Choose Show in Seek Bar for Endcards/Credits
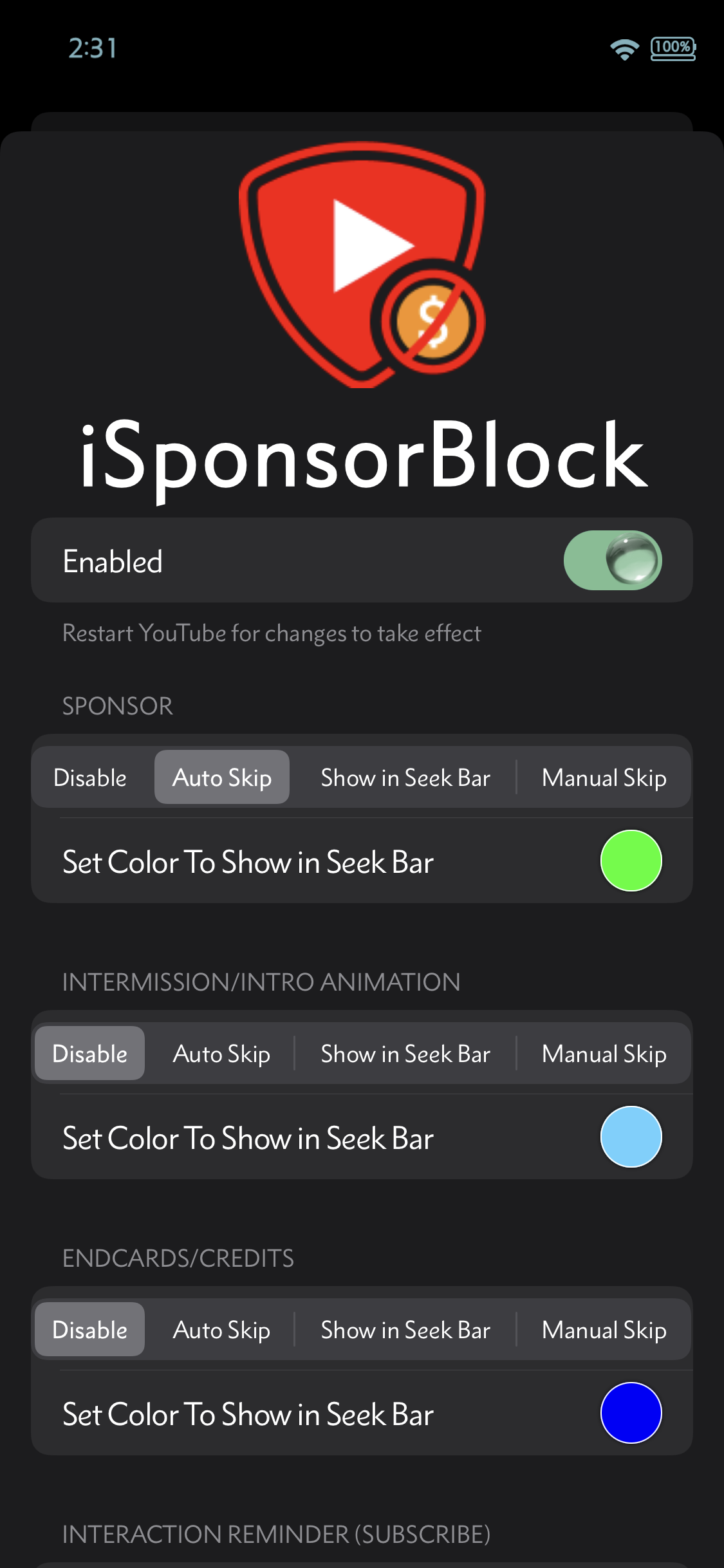 click(x=405, y=1329)
